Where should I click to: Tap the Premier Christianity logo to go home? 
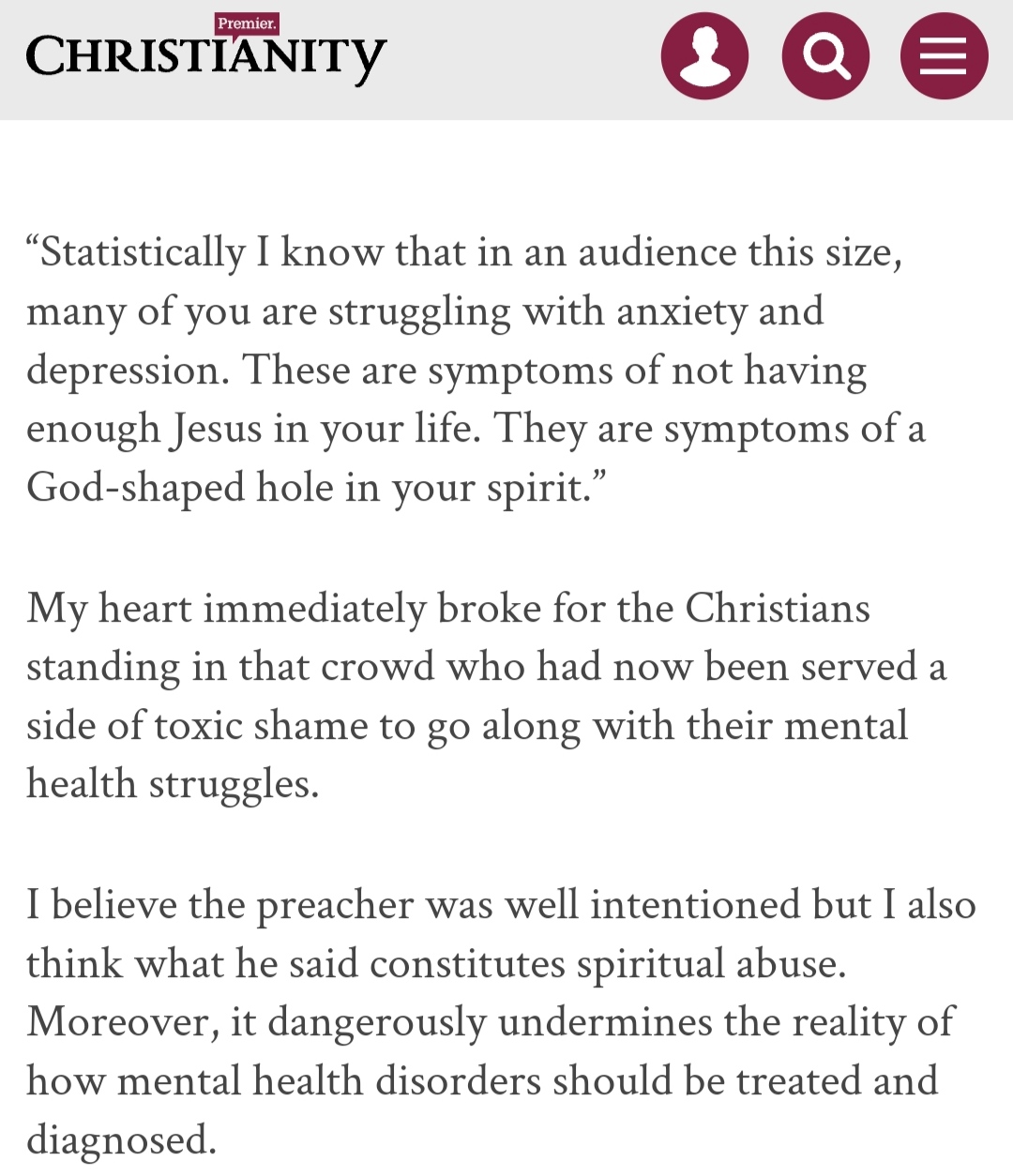[205, 50]
